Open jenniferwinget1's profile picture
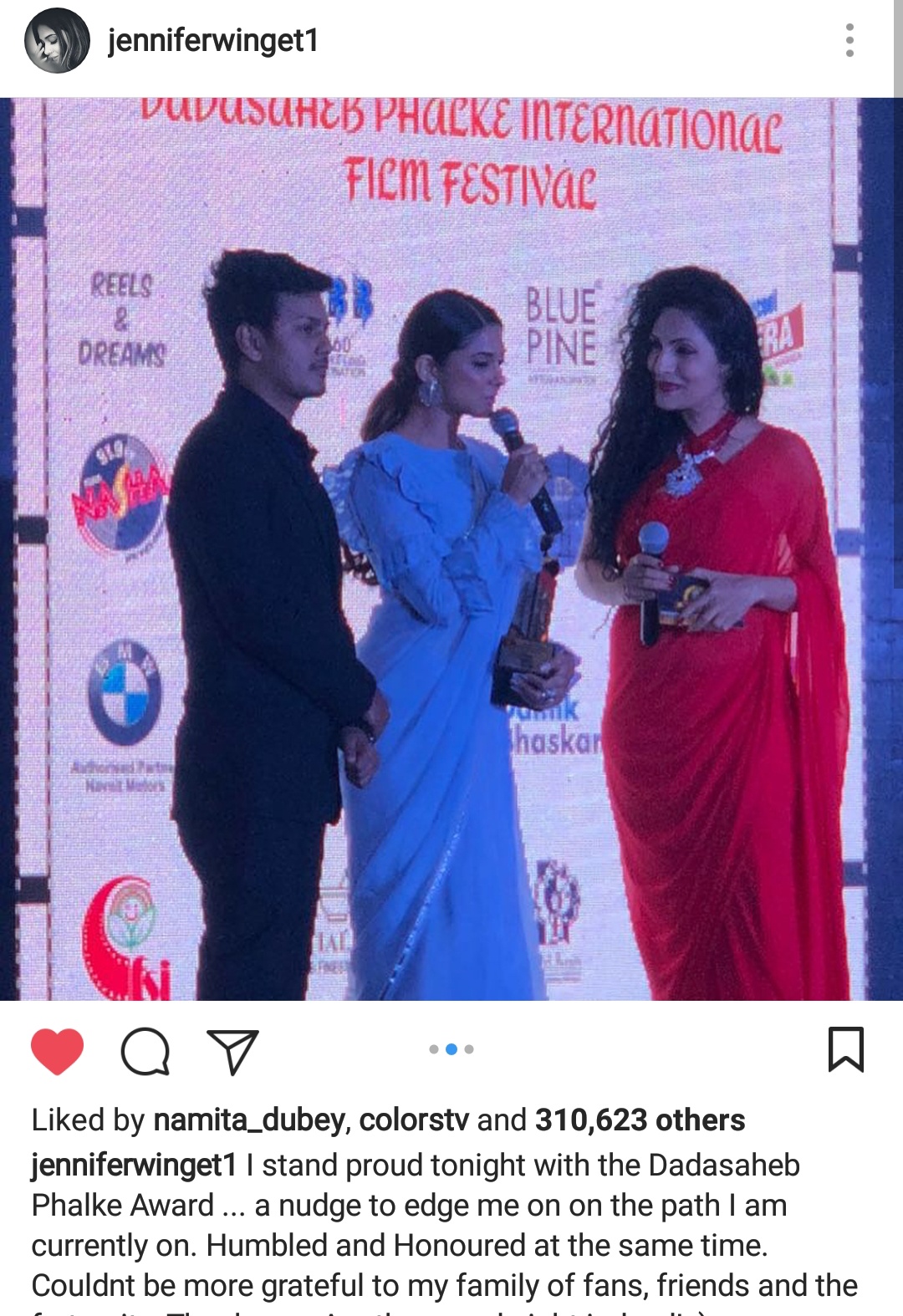Image resolution: width=903 pixels, height=1316 pixels. [57, 40]
